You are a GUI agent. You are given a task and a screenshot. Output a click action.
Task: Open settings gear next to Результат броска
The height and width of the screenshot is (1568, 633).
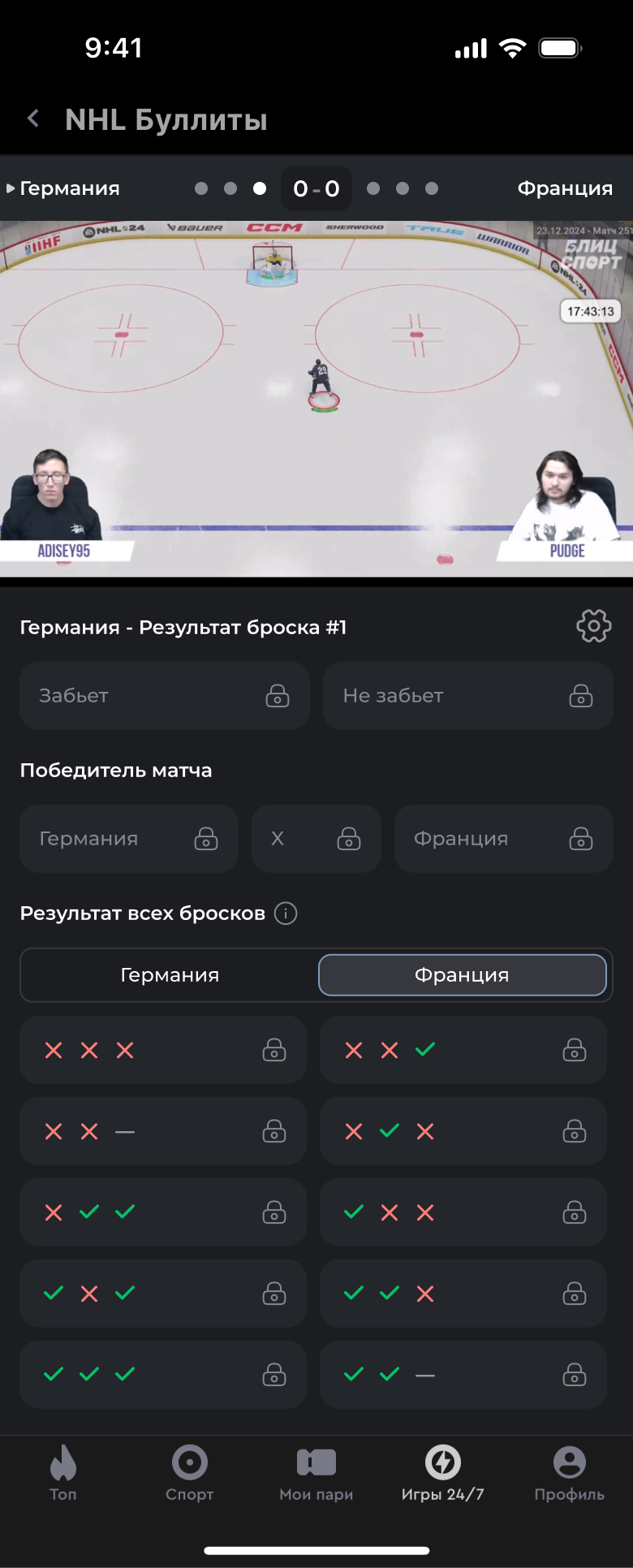(x=593, y=626)
